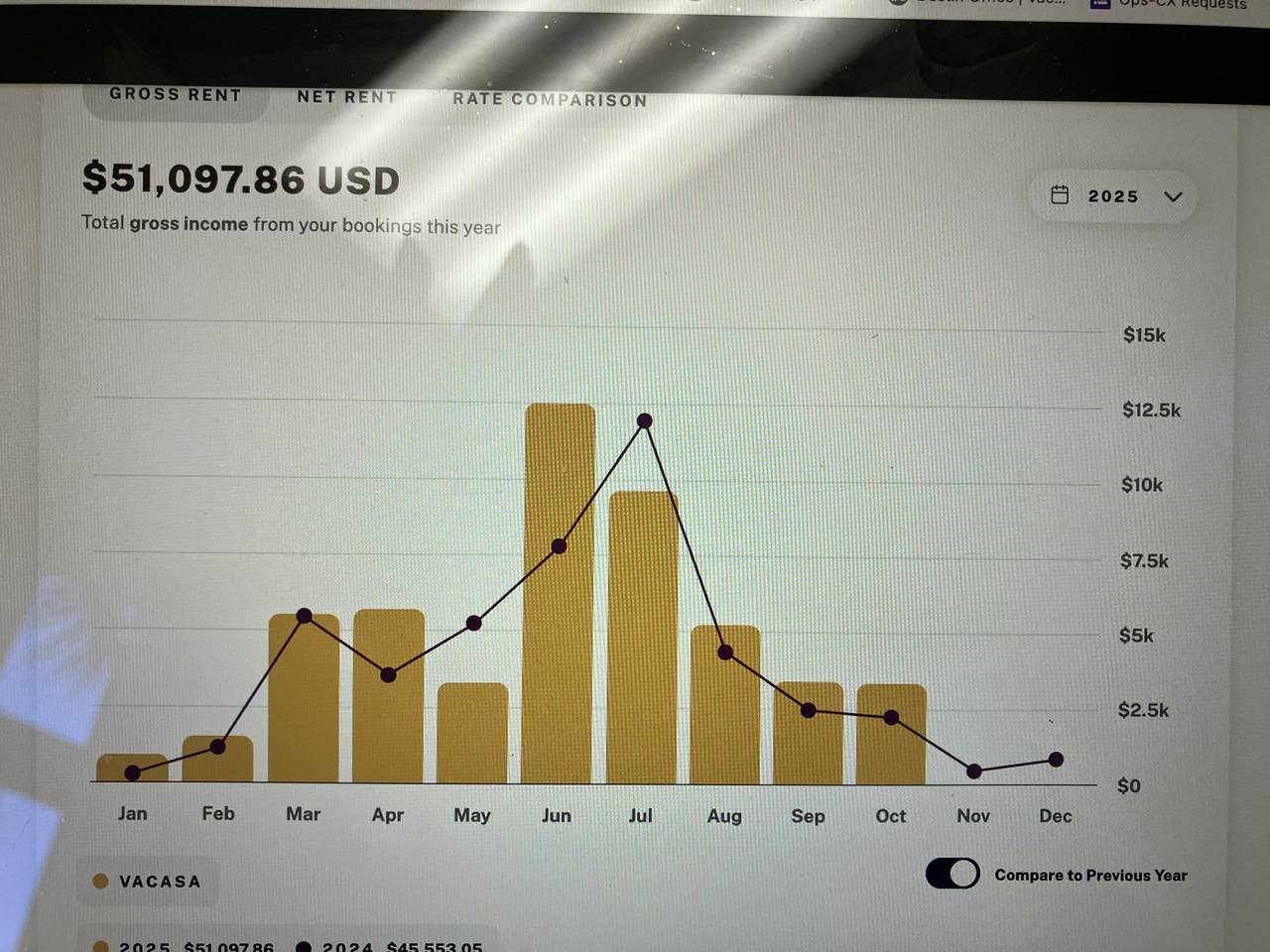
Task: Select the Gross Rent tab
Action: pos(176,95)
